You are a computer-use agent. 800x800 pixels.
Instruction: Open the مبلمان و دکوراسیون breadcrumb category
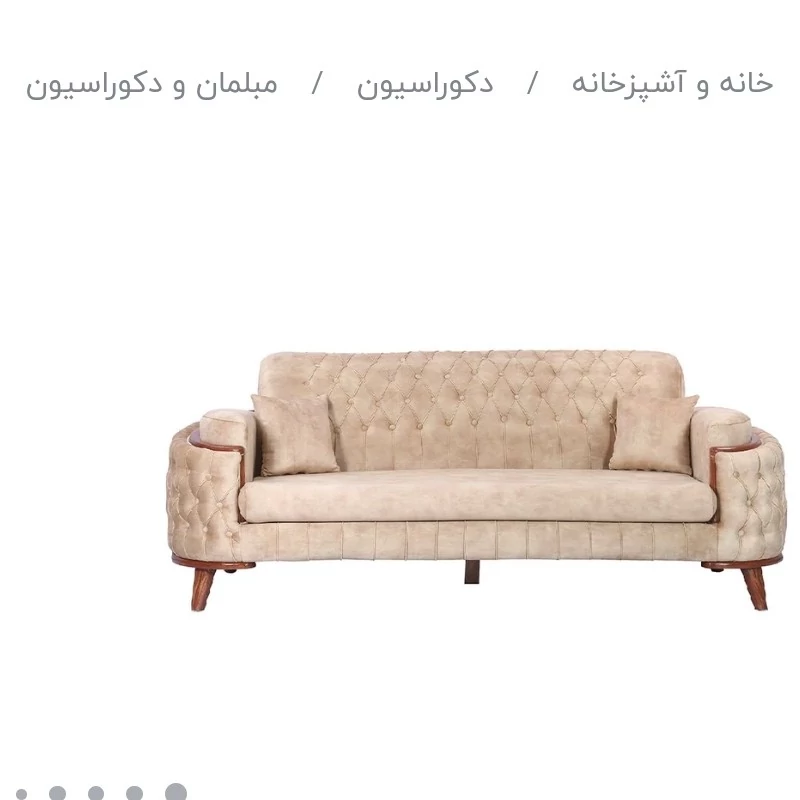coord(152,84)
